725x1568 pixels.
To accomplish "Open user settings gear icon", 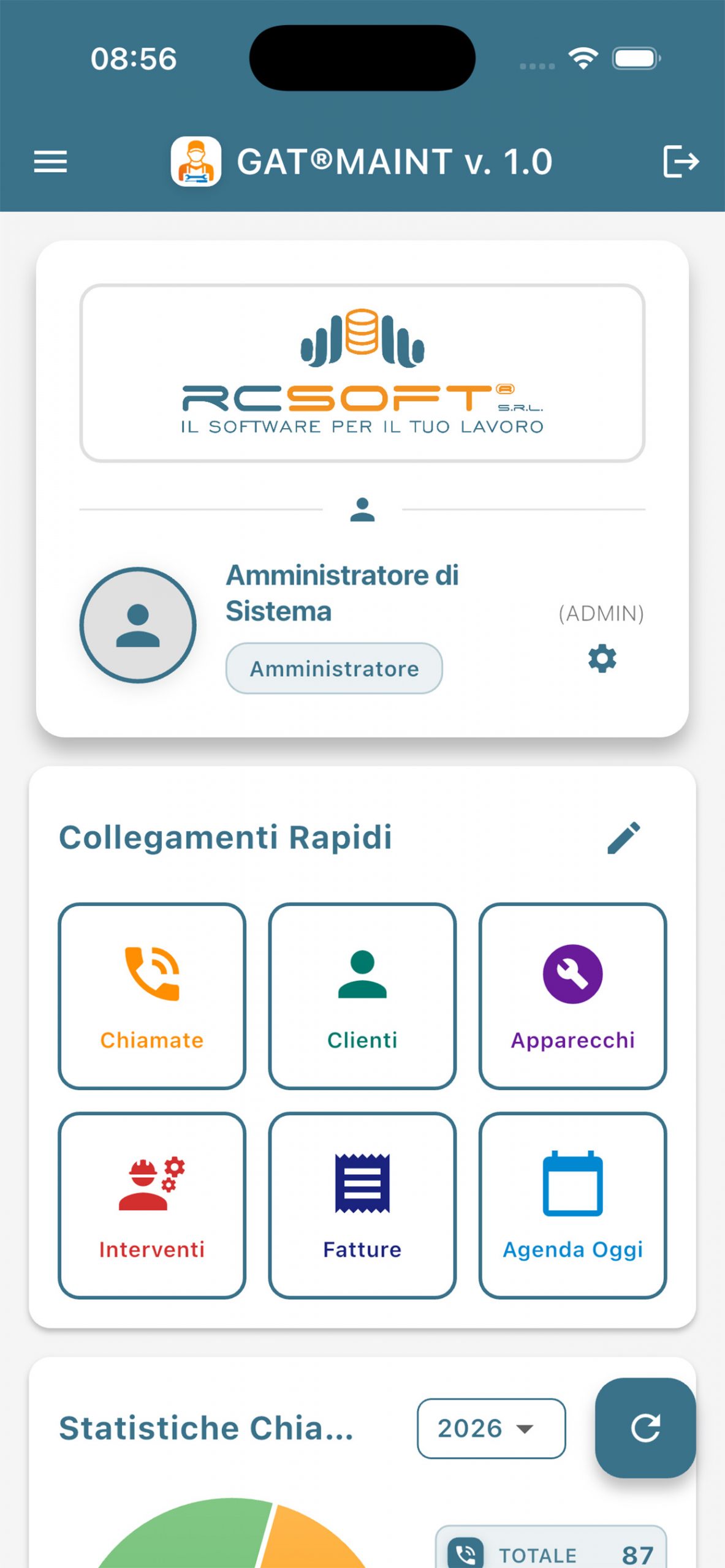I will [602, 658].
